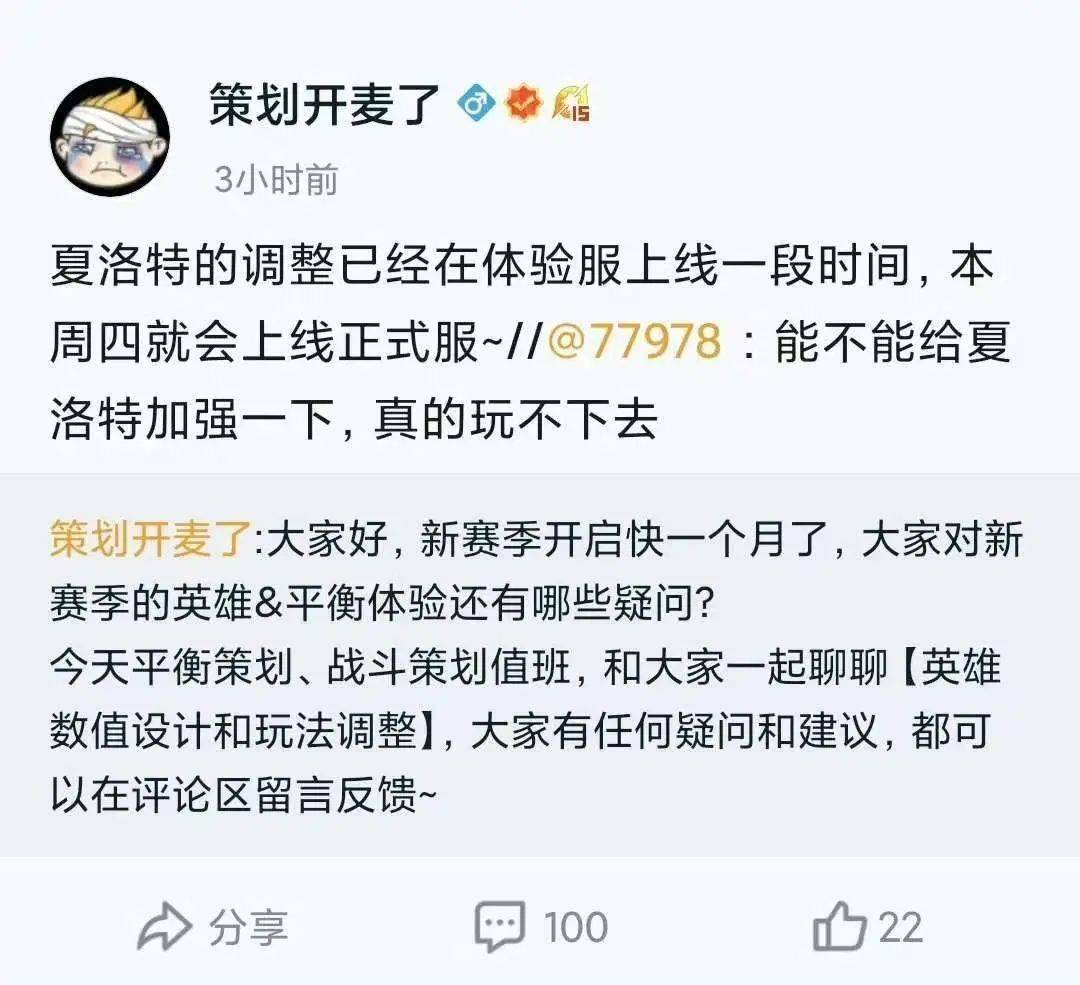Open the quoted original post card
The width and height of the screenshot is (1080, 985).
(x=540, y=665)
